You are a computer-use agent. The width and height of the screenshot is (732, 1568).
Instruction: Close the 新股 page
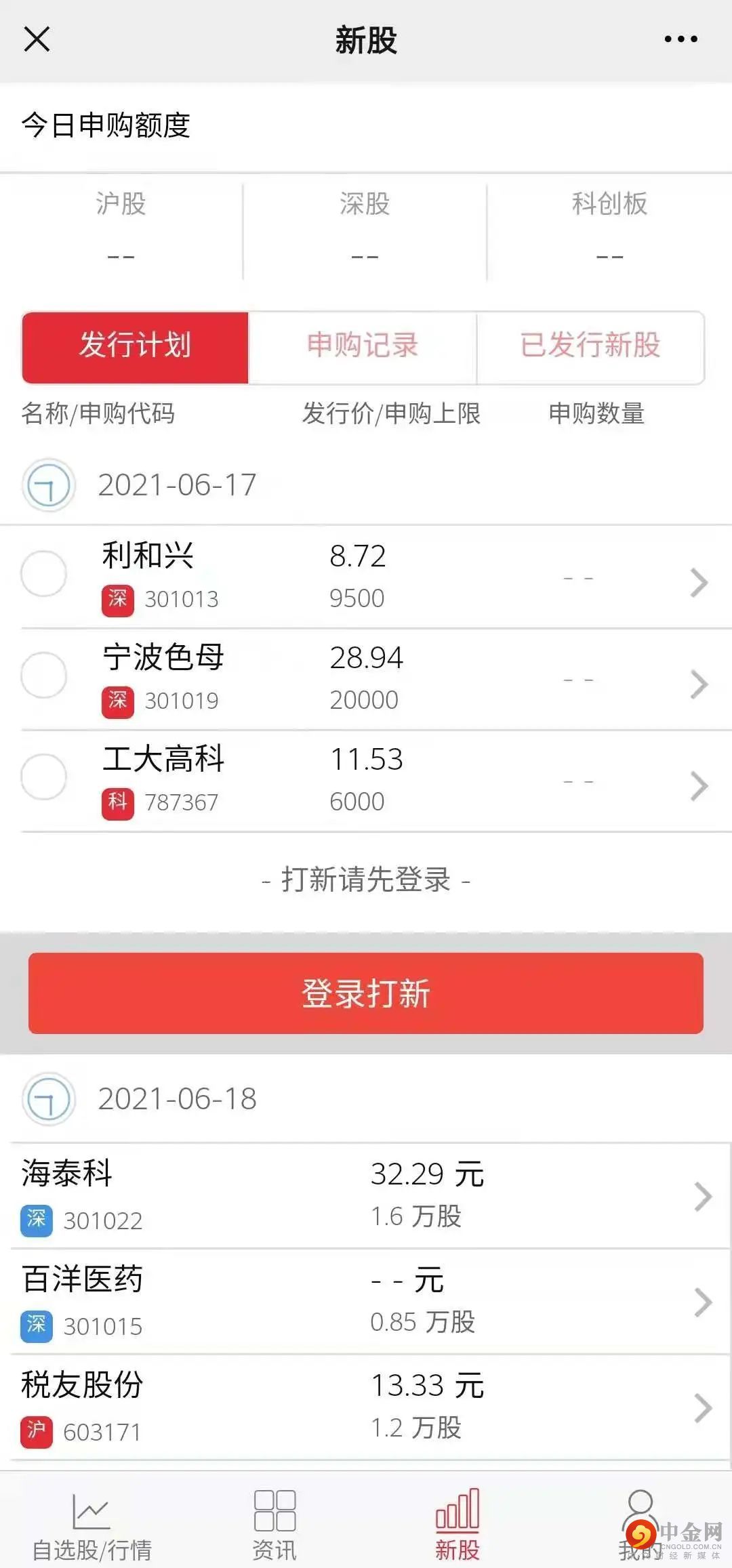pyautogui.click(x=37, y=39)
